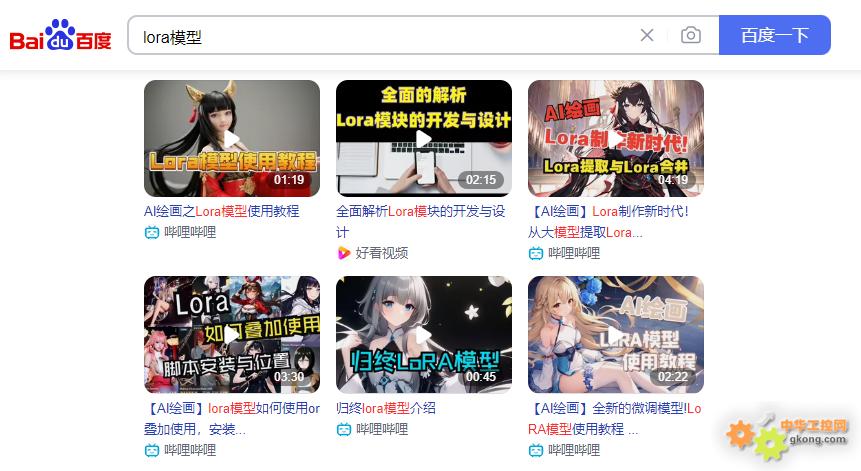Open link 归终lora模型介绍
Screen dimensions: 861x471
[x=386, y=408]
